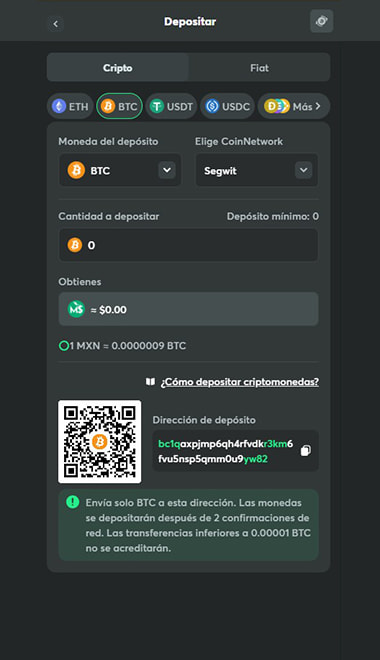Copy the deposit address
The height and width of the screenshot is (660, 380).
[x=306, y=450]
